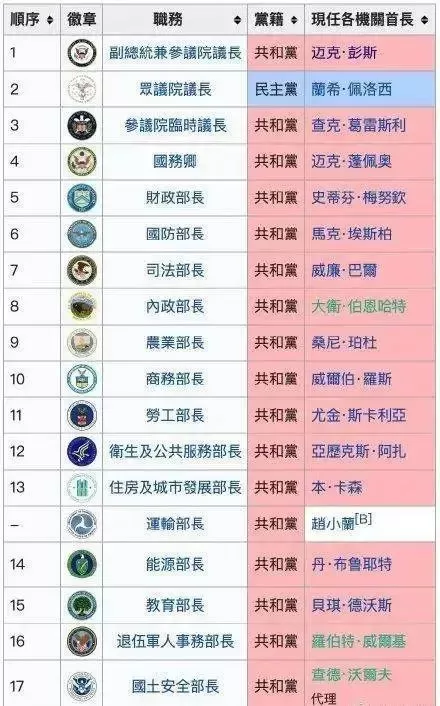440x706 pixels.
Task: Open 羅伯特·威爾基 article link
Action: click(x=358, y=641)
